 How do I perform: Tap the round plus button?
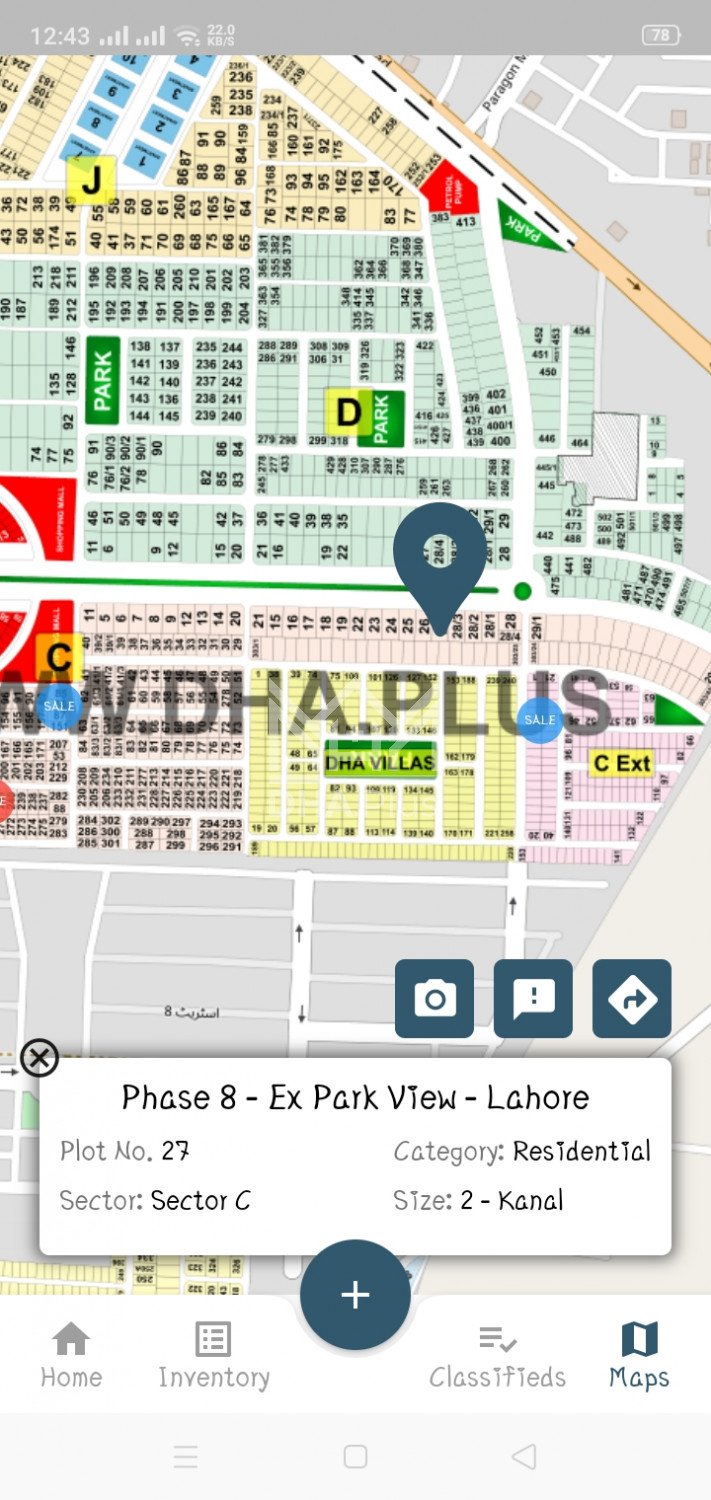tap(355, 1295)
